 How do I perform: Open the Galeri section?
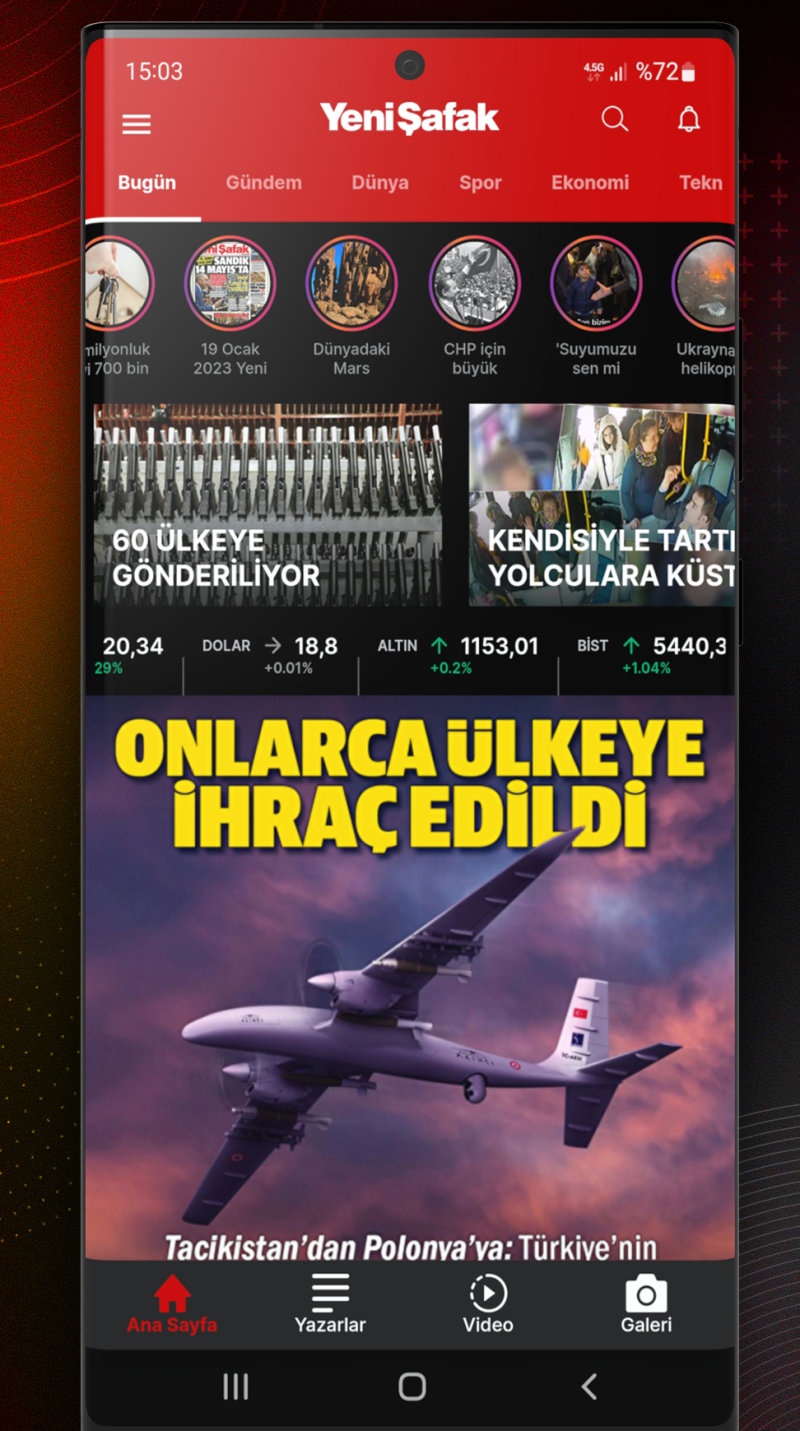point(646,1304)
